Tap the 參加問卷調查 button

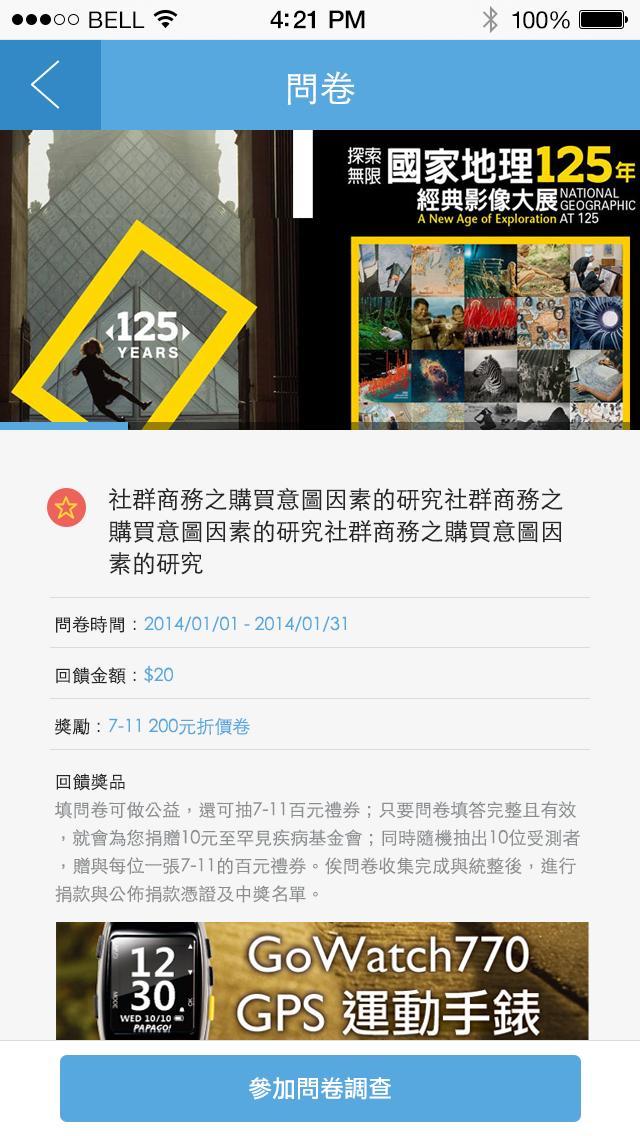coord(320,1088)
